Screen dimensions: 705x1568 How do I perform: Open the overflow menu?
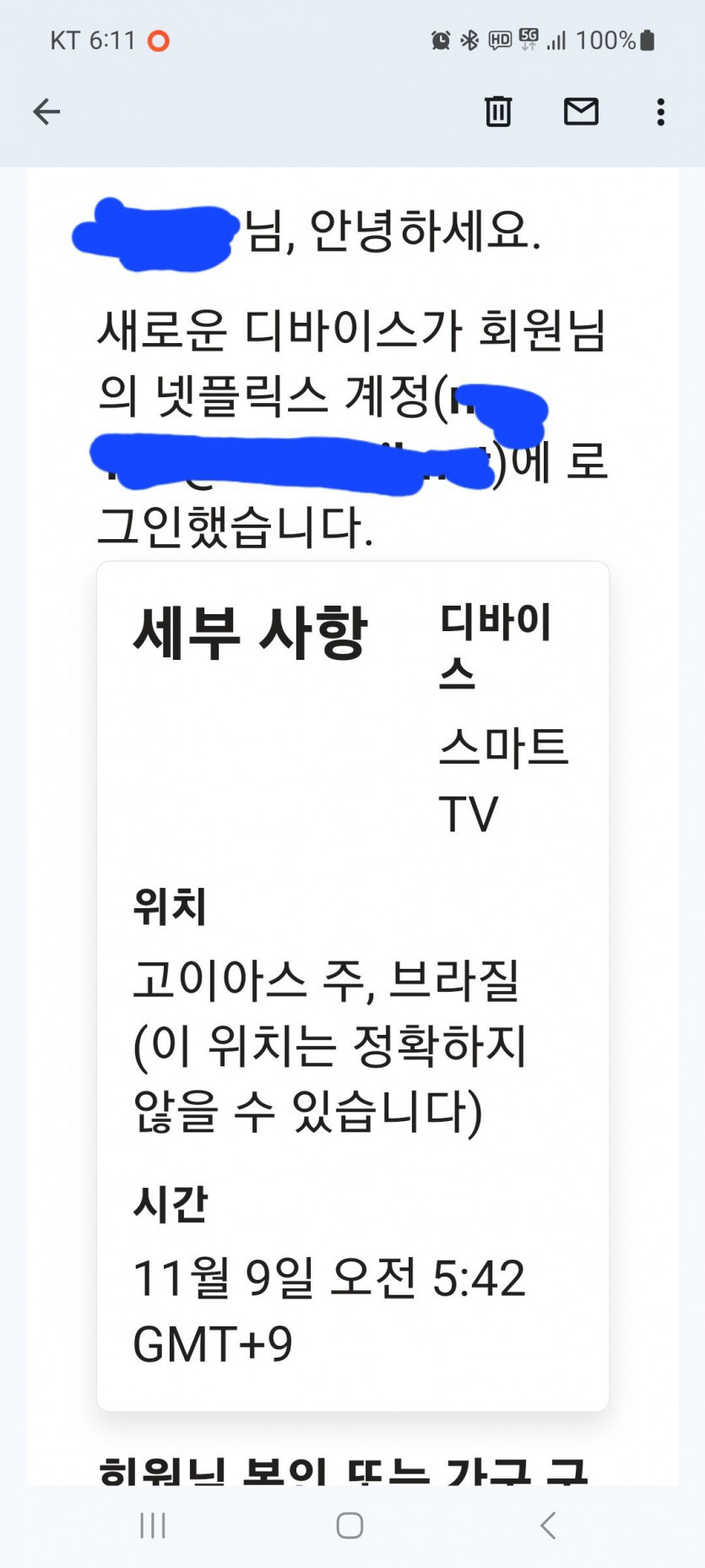point(660,112)
